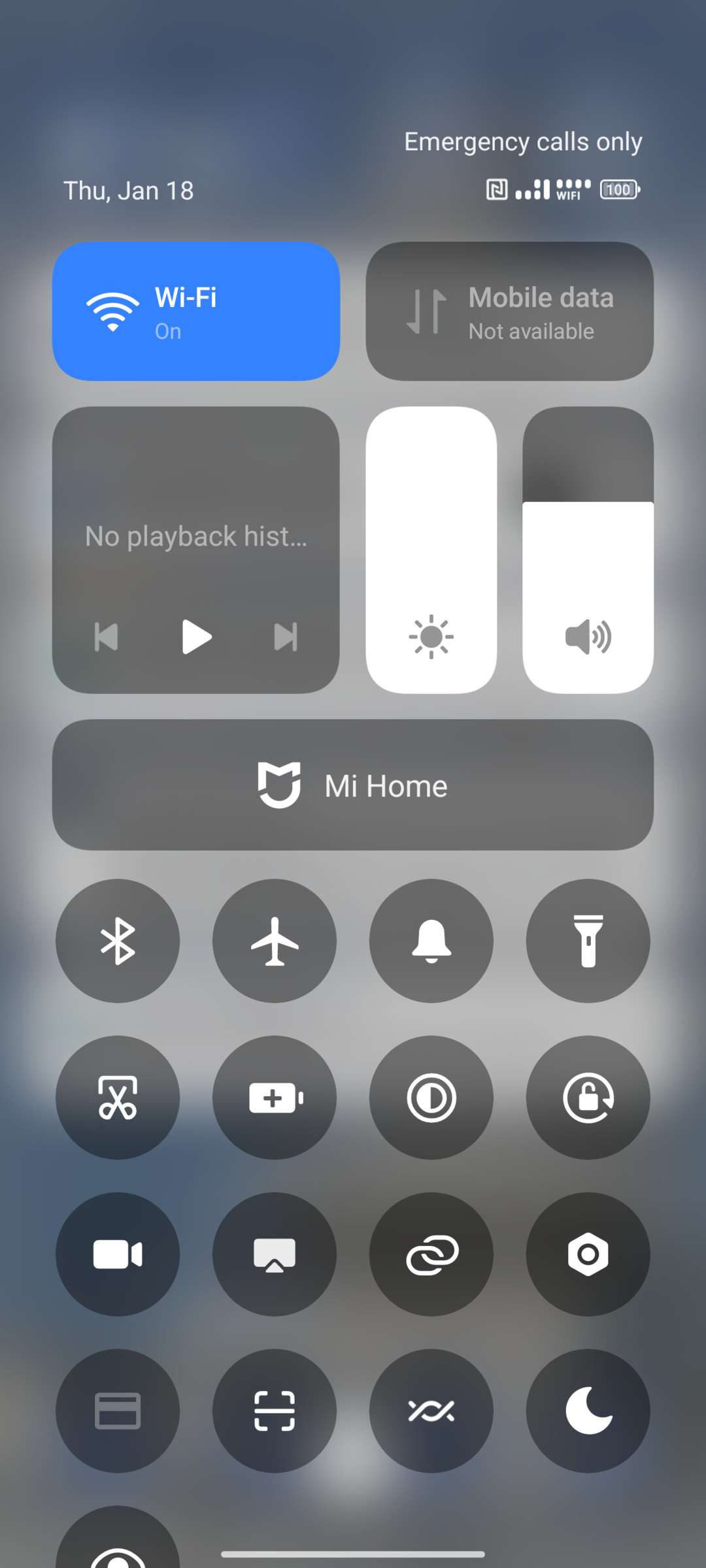Toggle dark mode contrast icon
The height and width of the screenshot is (1568, 706).
click(431, 1098)
